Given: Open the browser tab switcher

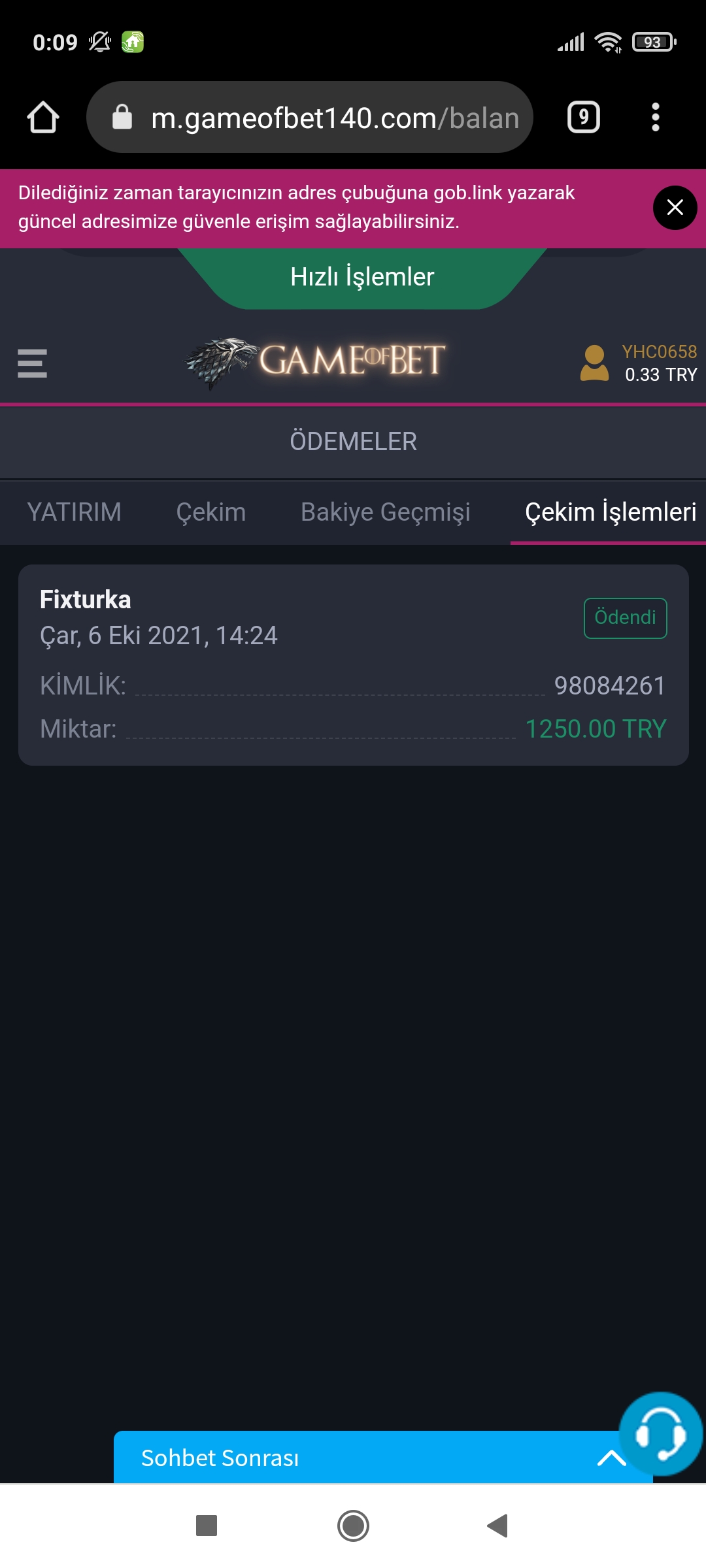Looking at the screenshot, I should click(583, 118).
